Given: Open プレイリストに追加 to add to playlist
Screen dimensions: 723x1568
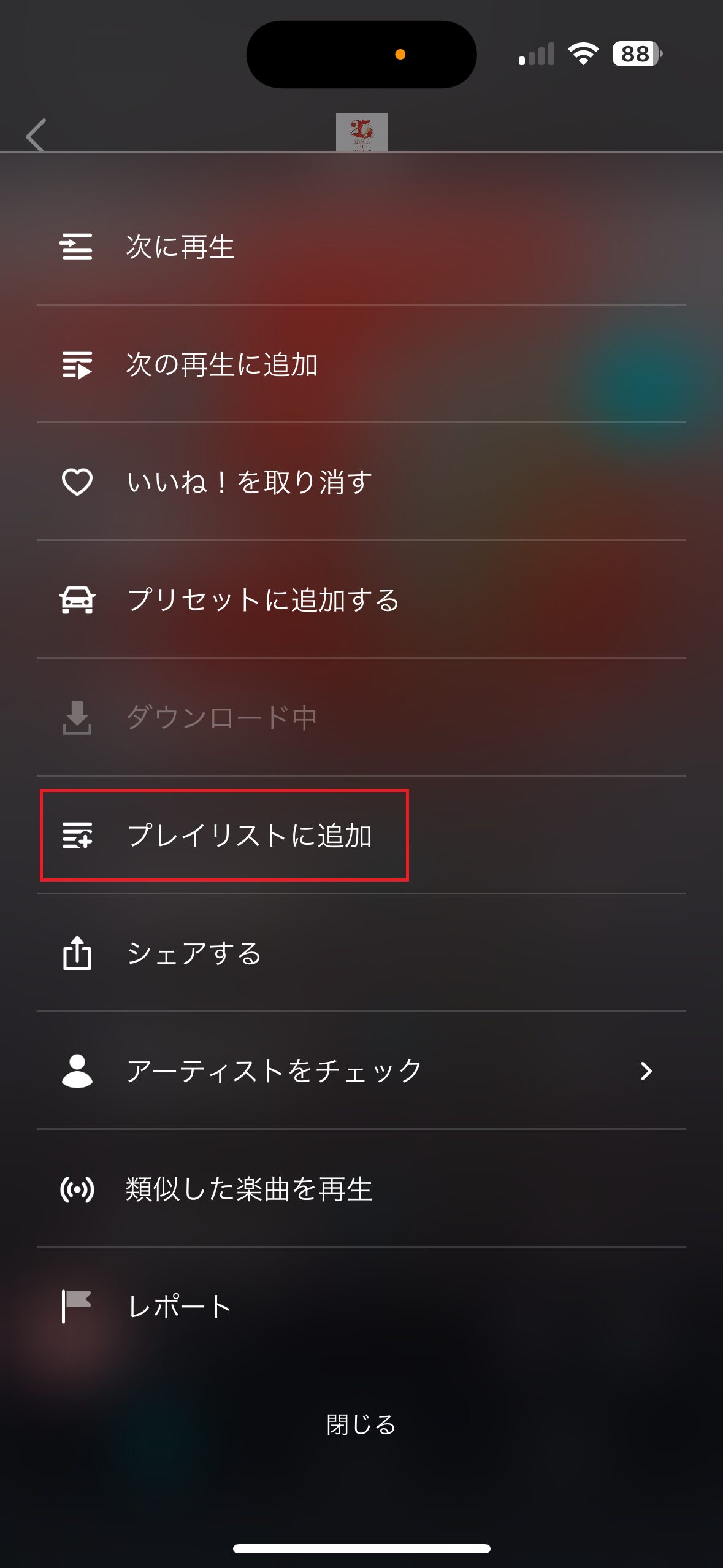Looking at the screenshot, I should [x=361, y=835].
